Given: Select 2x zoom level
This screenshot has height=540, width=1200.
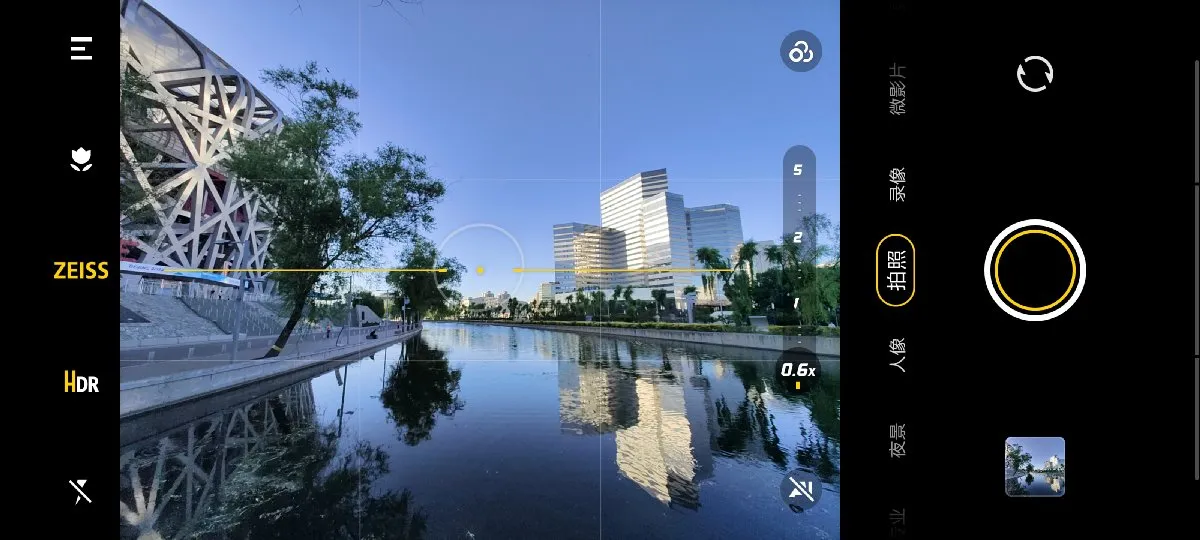Looking at the screenshot, I should [798, 237].
